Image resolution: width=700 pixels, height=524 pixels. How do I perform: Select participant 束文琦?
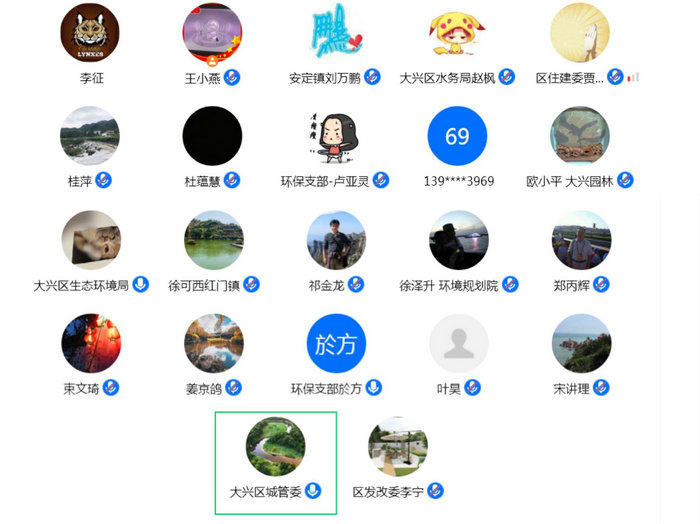pos(90,344)
